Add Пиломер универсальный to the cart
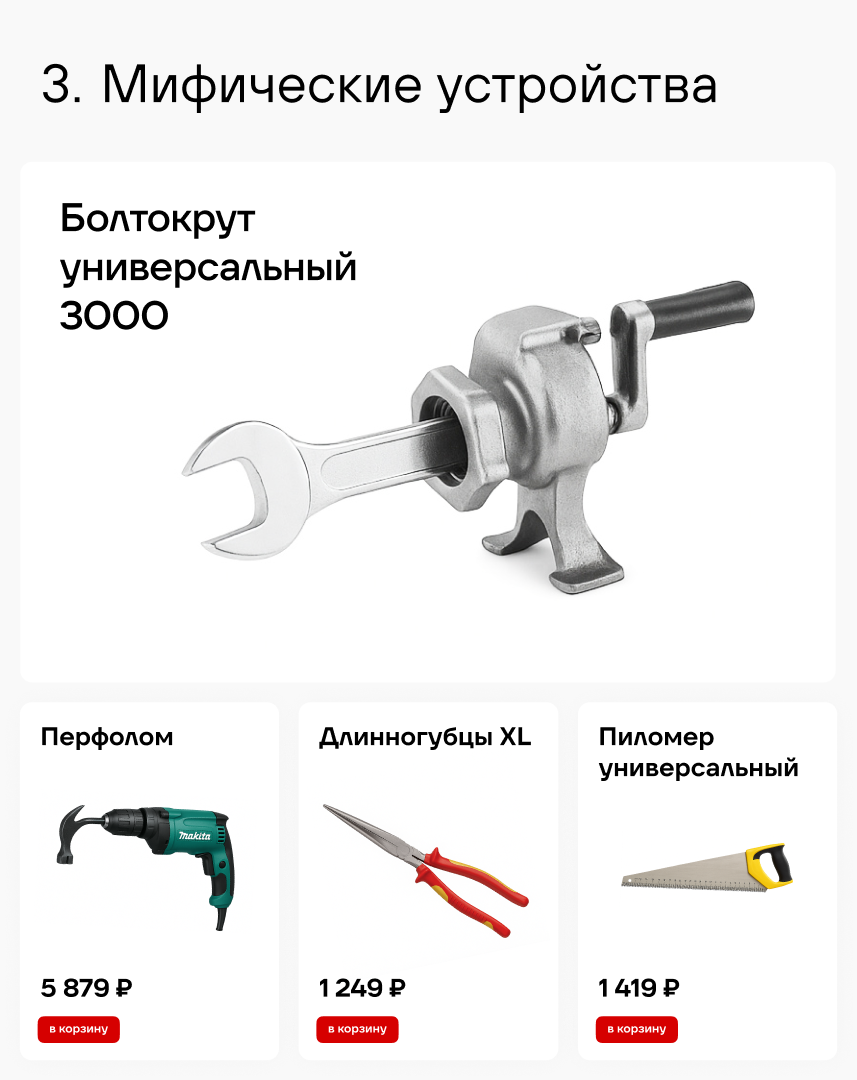The height and width of the screenshot is (1080, 857). click(637, 1029)
